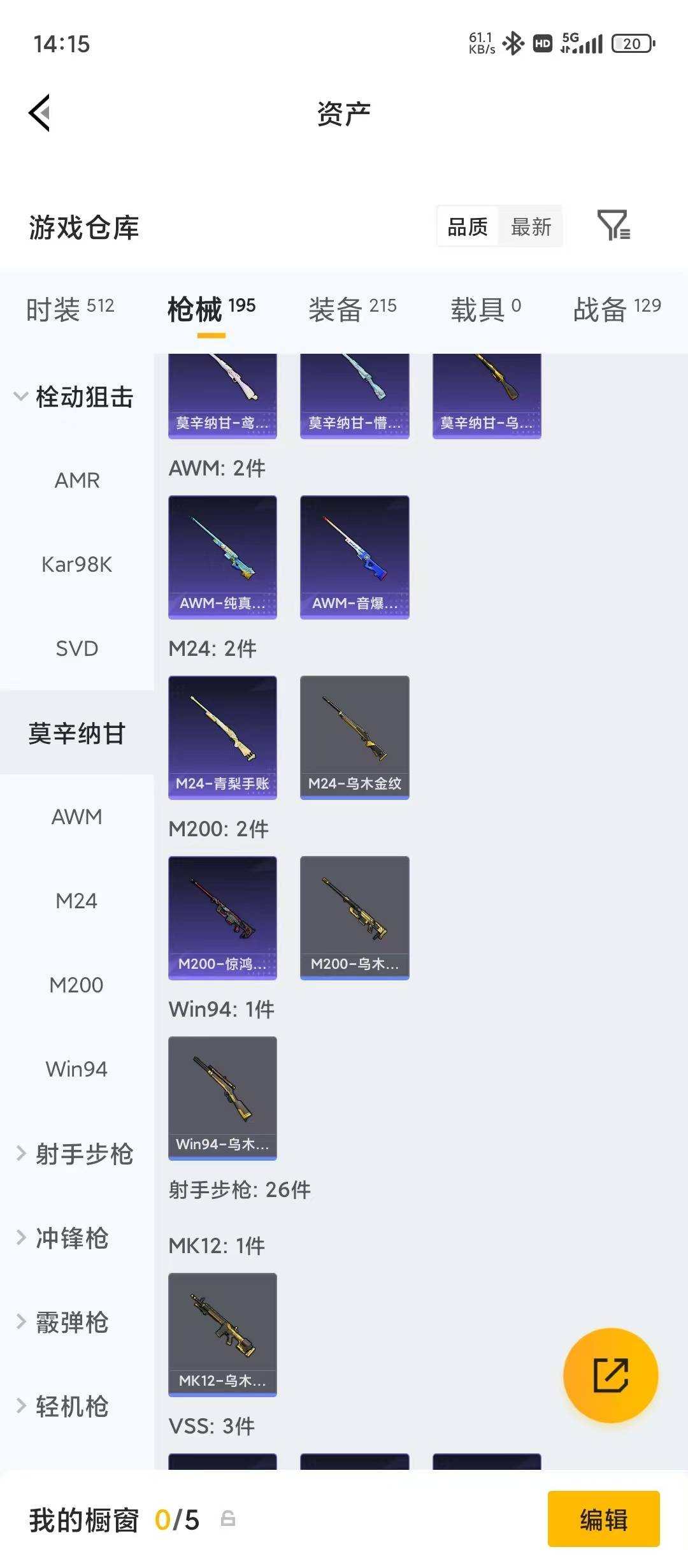Select AWM in the left sidebar
Screen dimensions: 688x1568
[76, 817]
